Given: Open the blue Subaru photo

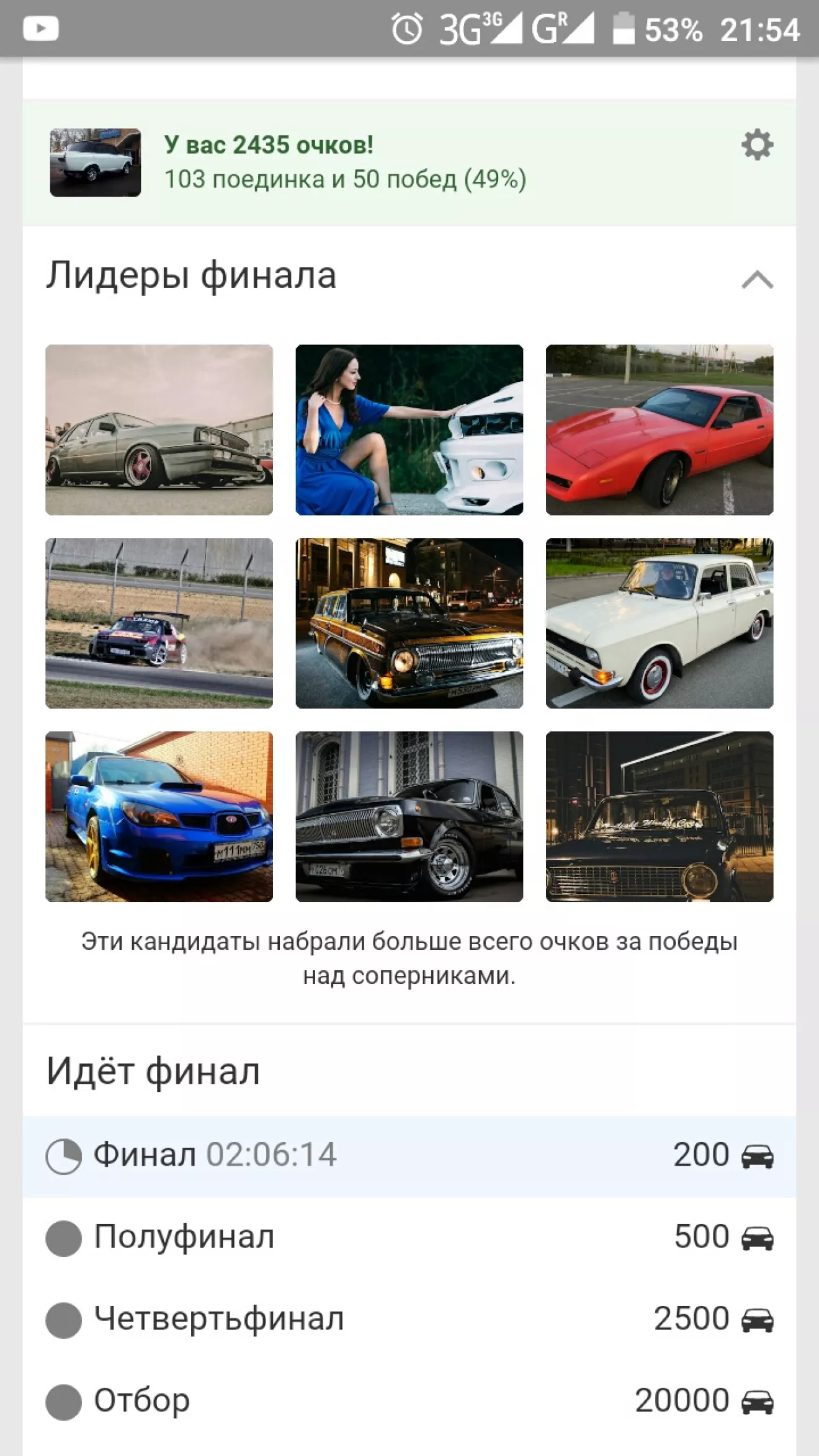Looking at the screenshot, I should [x=159, y=816].
